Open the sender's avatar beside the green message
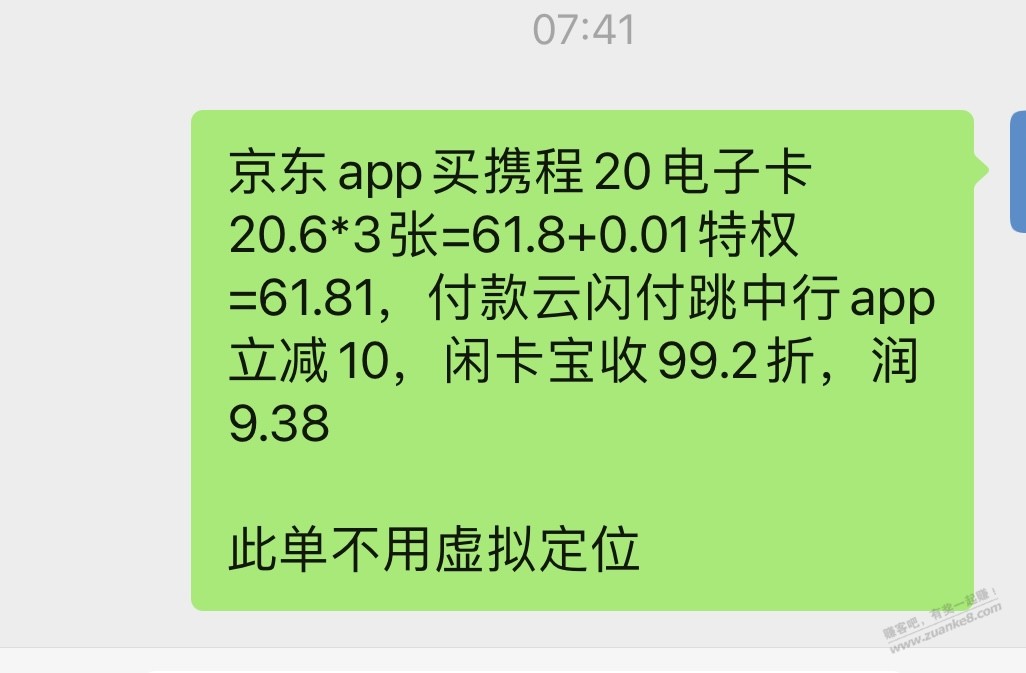The height and width of the screenshot is (673, 1026). pyautogui.click(x=1018, y=171)
